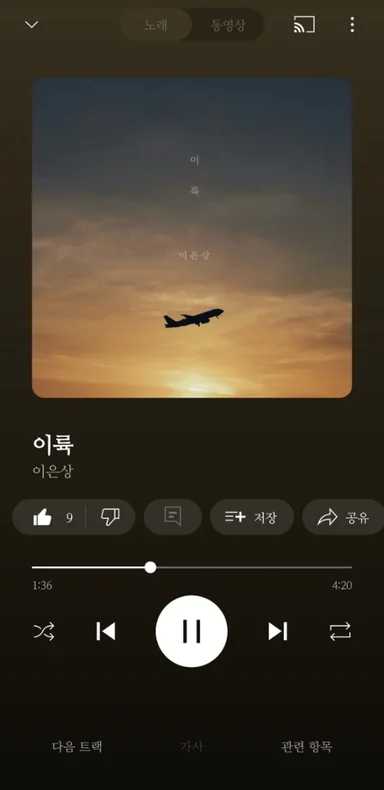Dislike this song with thumbs down
Viewport: 384px width, 790px height.
click(x=110, y=517)
